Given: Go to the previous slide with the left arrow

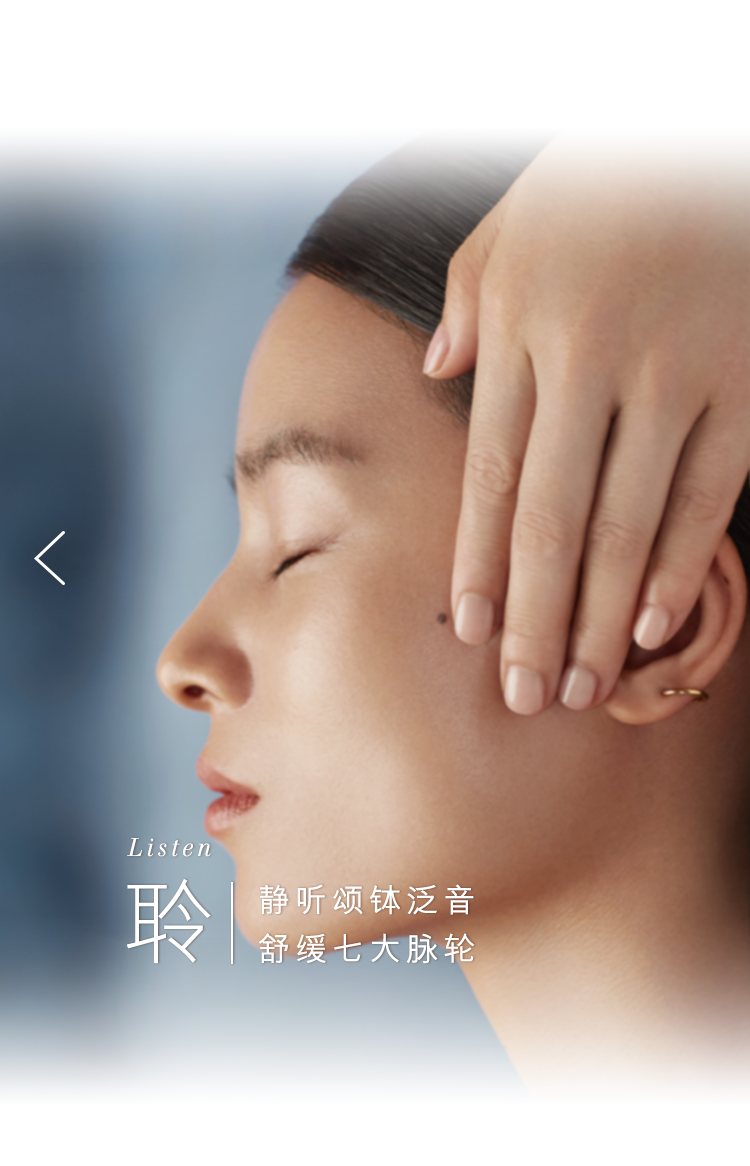Looking at the screenshot, I should 50,558.
